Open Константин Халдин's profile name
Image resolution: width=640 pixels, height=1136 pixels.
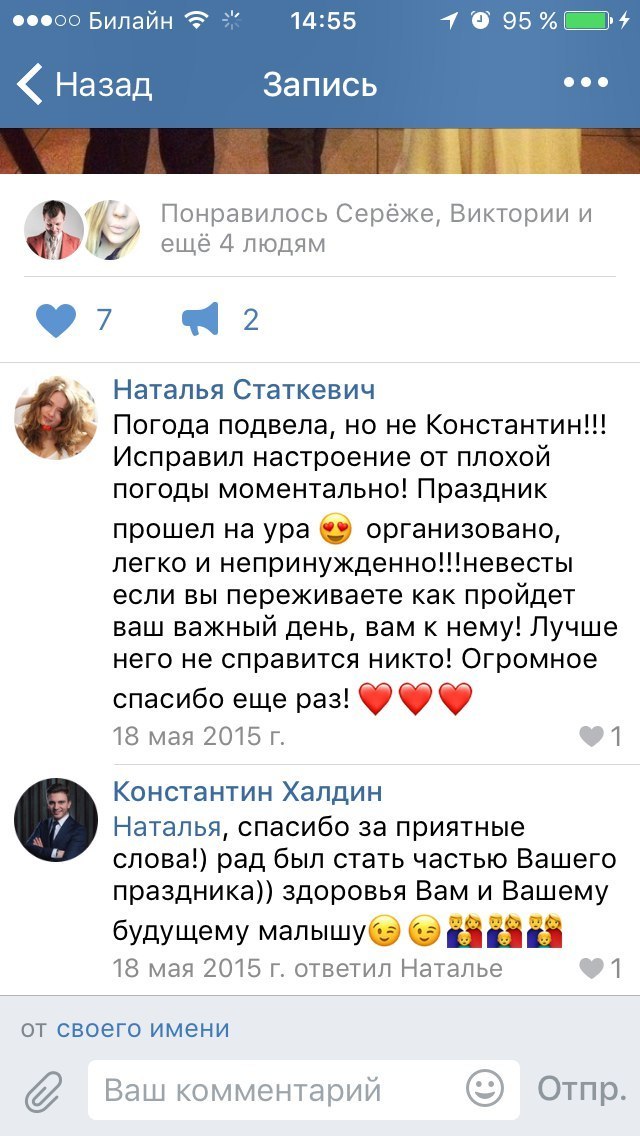click(x=247, y=792)
